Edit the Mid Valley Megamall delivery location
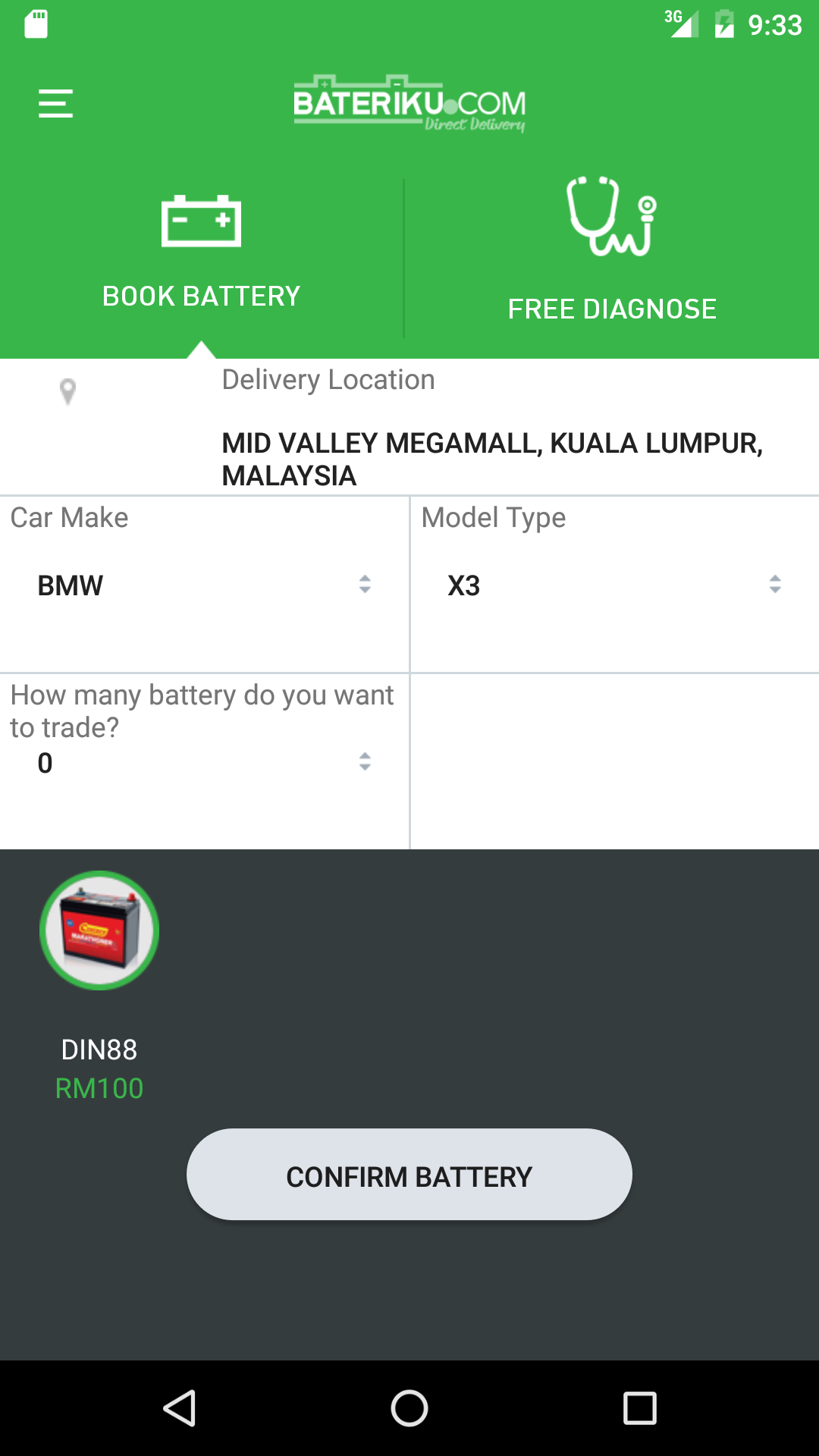 [491, 458]
